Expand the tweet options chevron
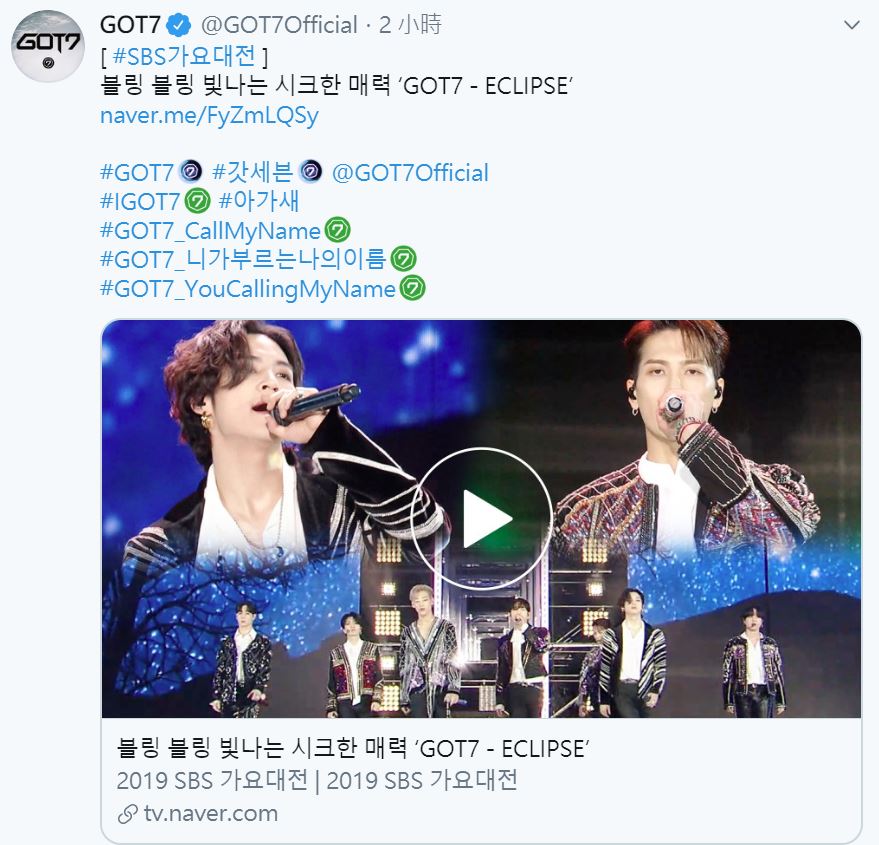Screen dimensions: 879x845 point(851,25)
